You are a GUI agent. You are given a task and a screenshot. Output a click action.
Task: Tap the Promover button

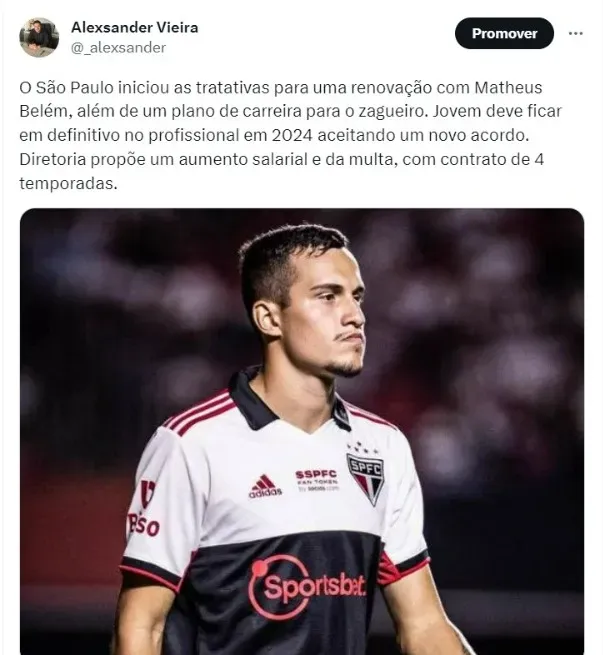point(504,33)
